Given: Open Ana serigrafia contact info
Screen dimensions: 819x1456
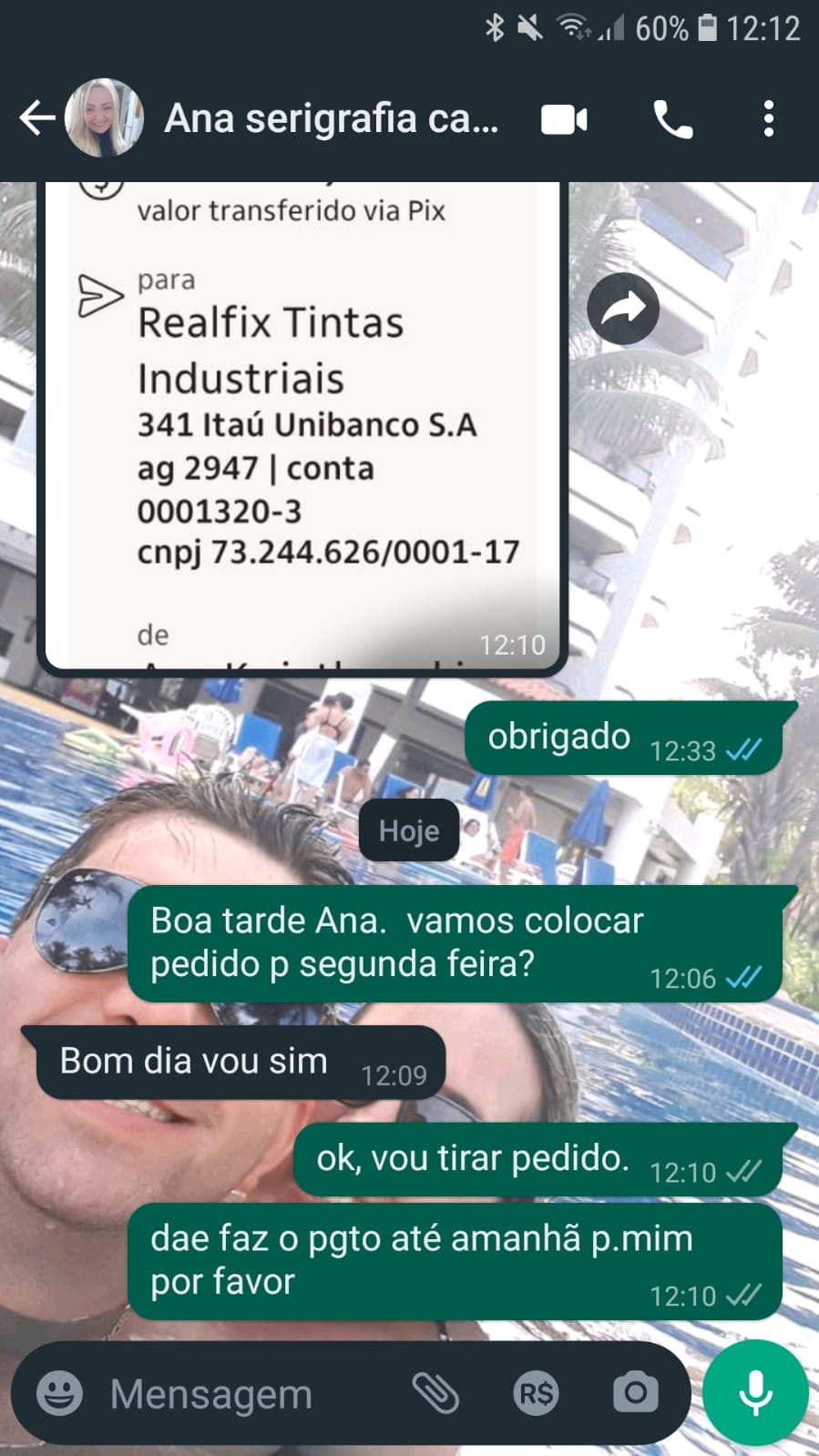Looking at the screenshot, I should pyautogui.click(x=330, y=118).
